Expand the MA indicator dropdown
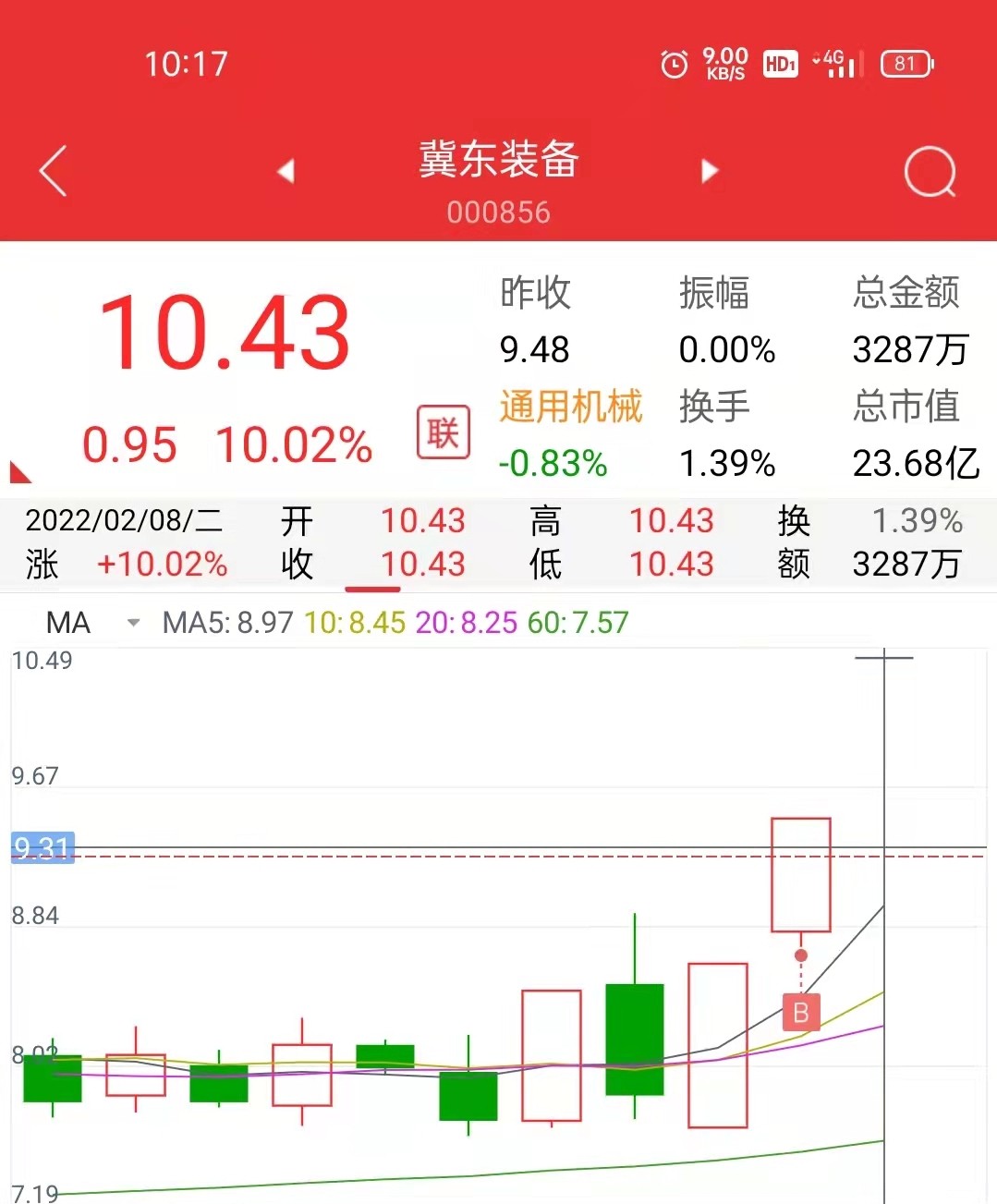The image size is (997, 1204). pos(133,623)
